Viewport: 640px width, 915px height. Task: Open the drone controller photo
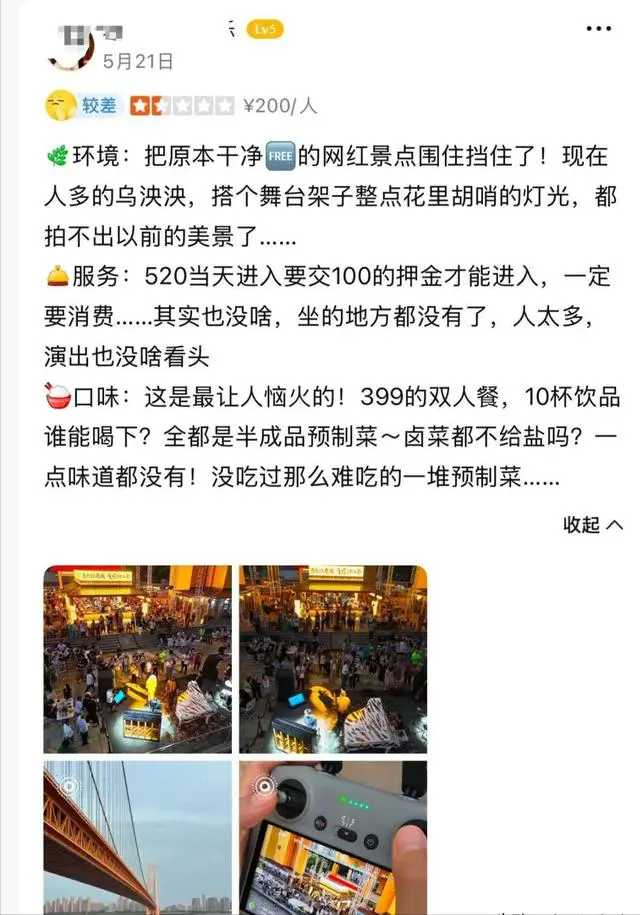333,837
